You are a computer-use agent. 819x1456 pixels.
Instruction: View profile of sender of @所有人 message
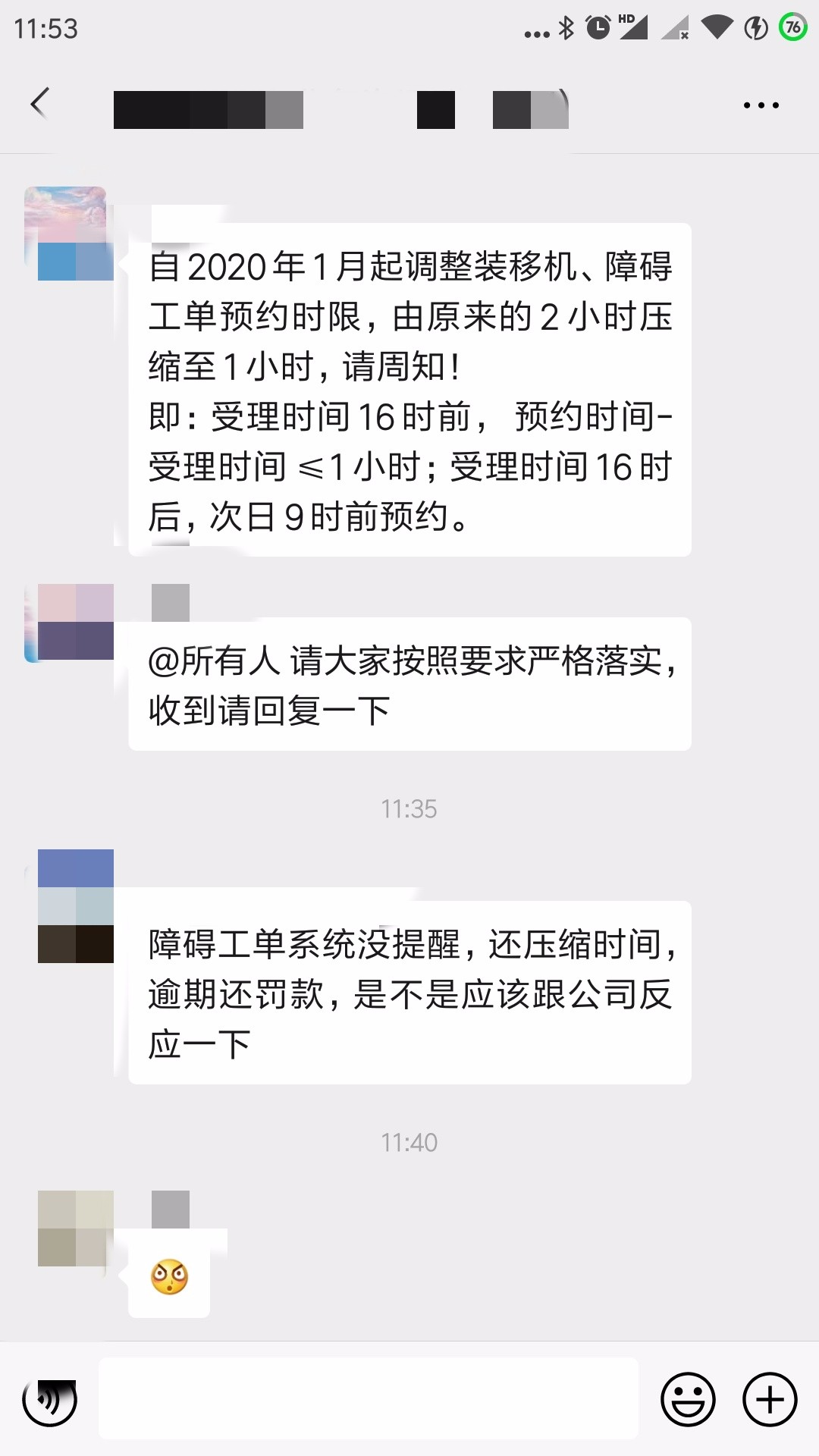pyautogui.click(x=69, y=622)
